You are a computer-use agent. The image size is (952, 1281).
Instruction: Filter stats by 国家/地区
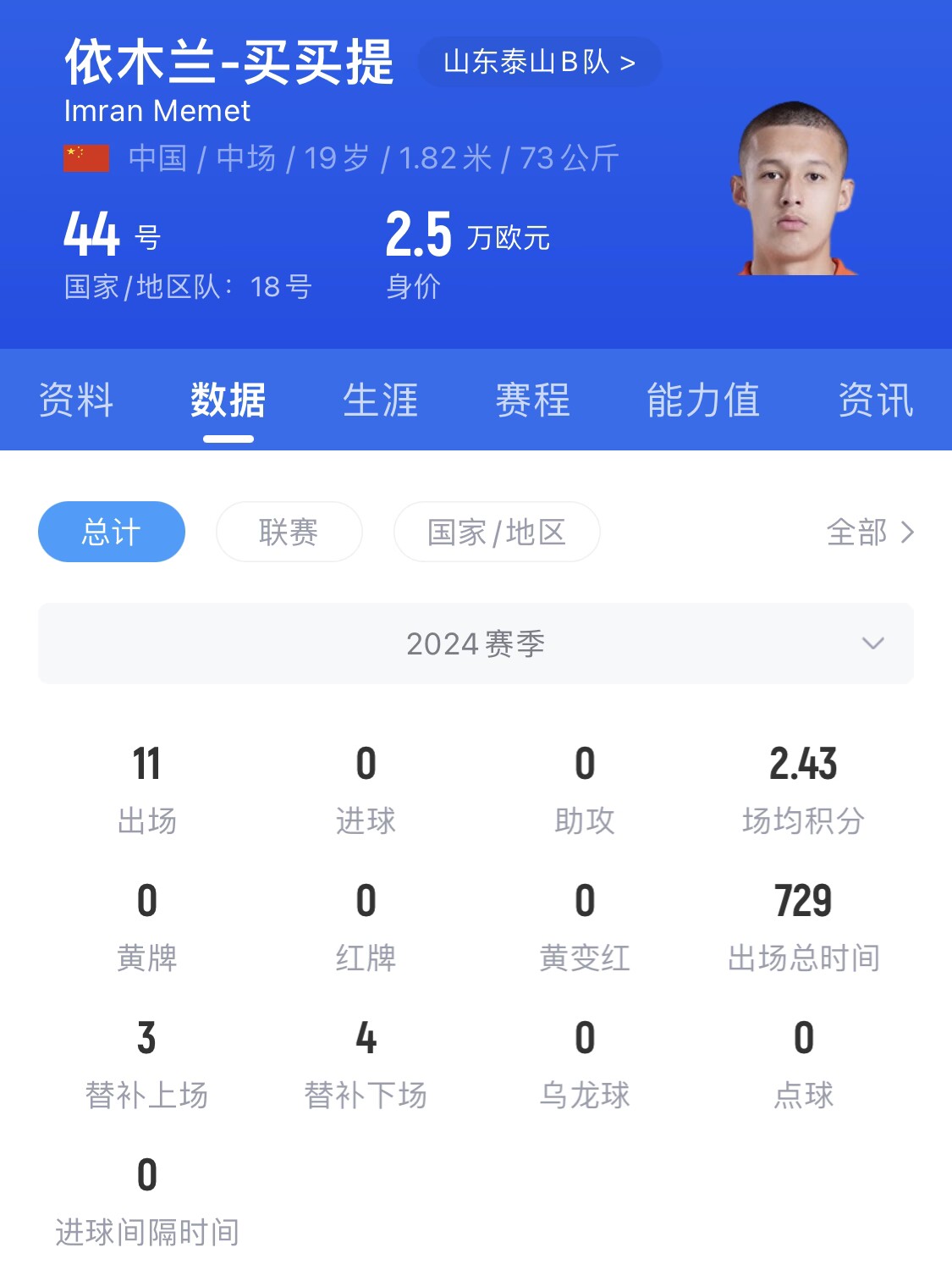point(497,532)
